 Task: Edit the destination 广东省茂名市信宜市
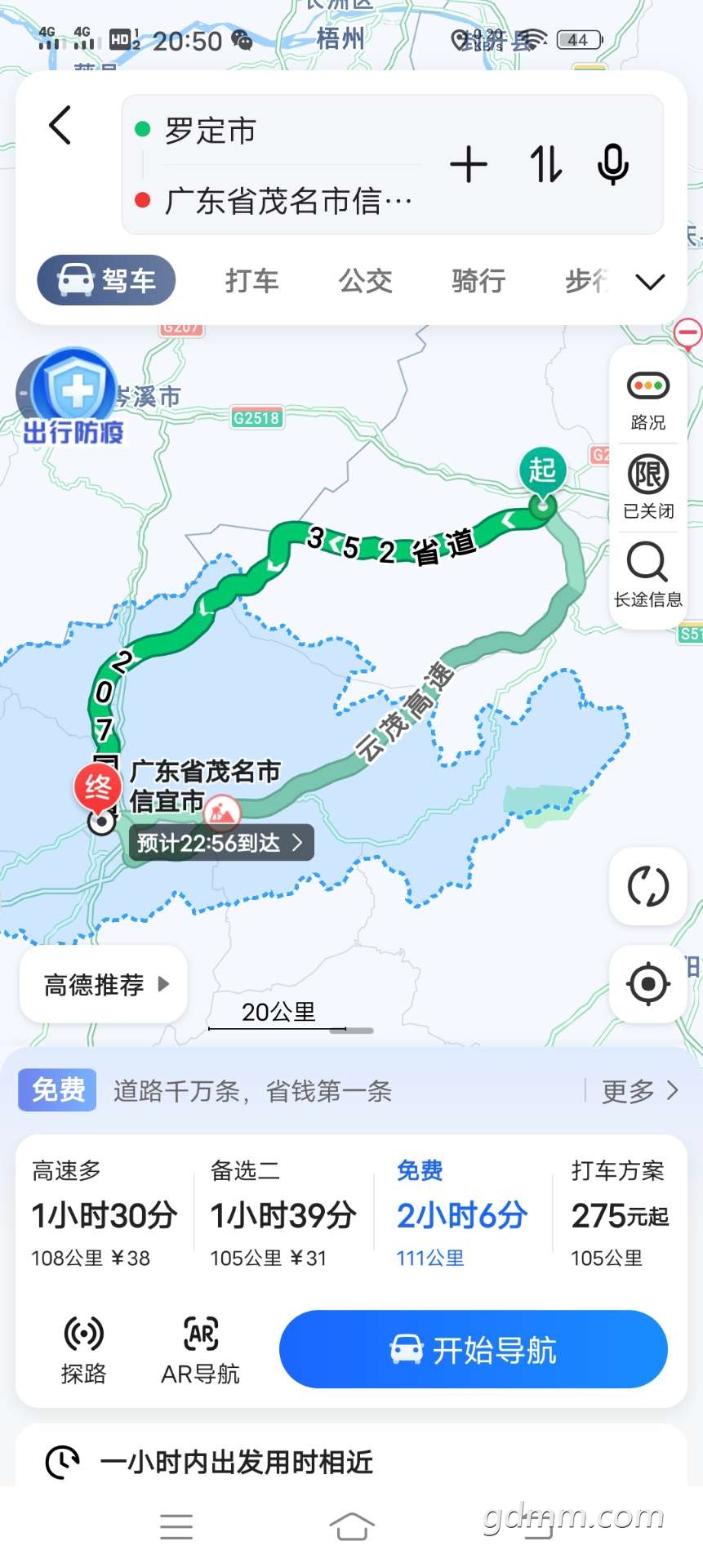pos(286,201)
